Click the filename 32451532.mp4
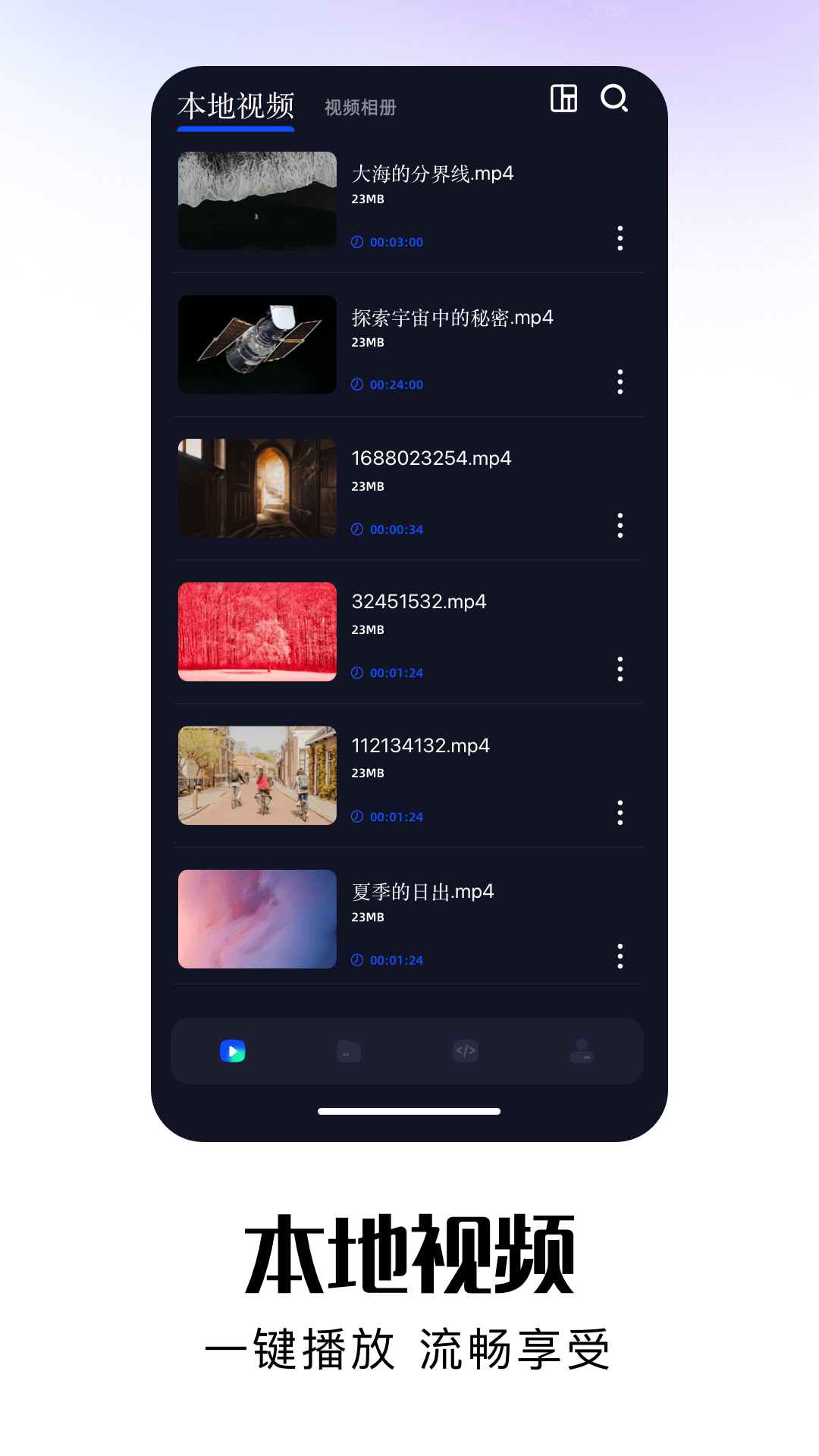The height and width of the screenshot is (1456, 819). [x=419, y=601]
